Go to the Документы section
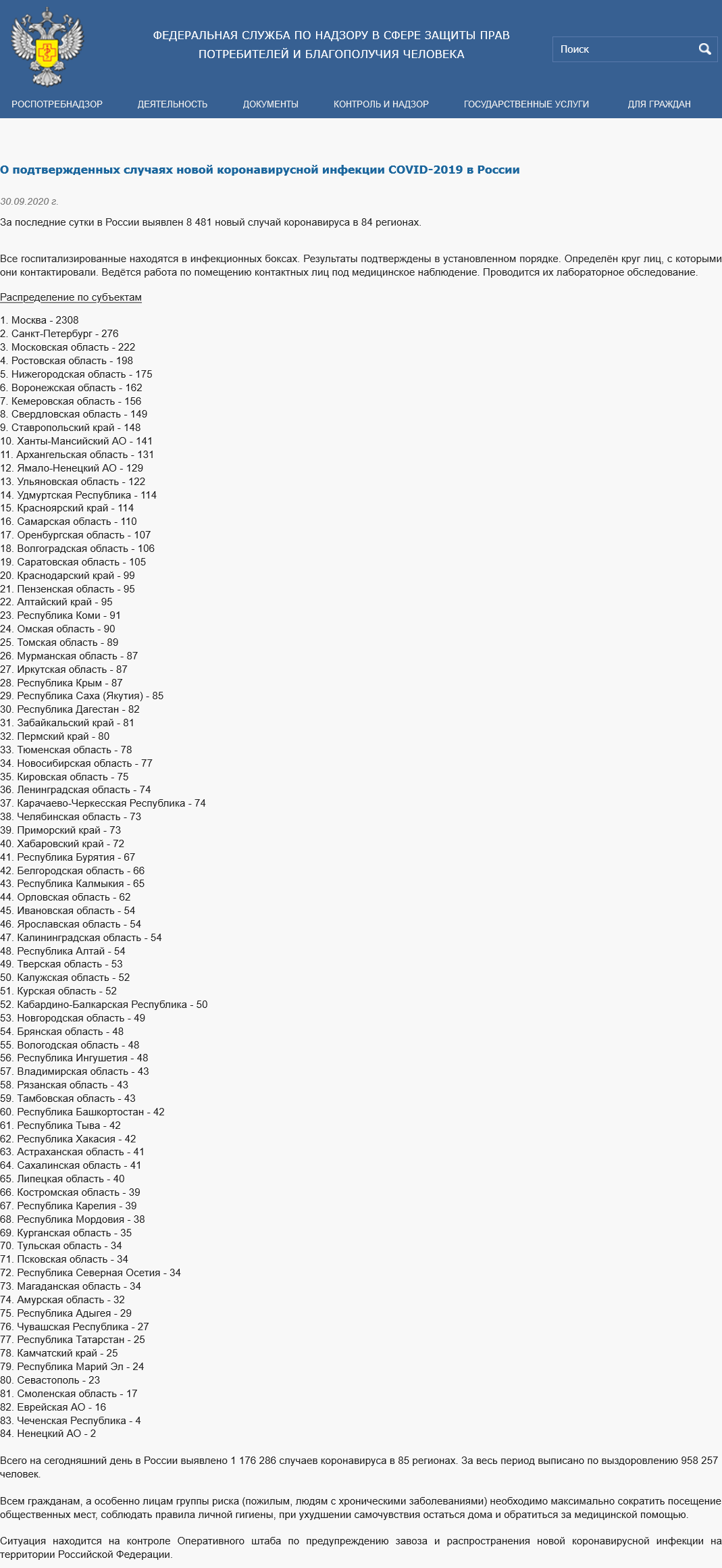The height and width of the screenshot is (1568, 722). pos(271,104)
